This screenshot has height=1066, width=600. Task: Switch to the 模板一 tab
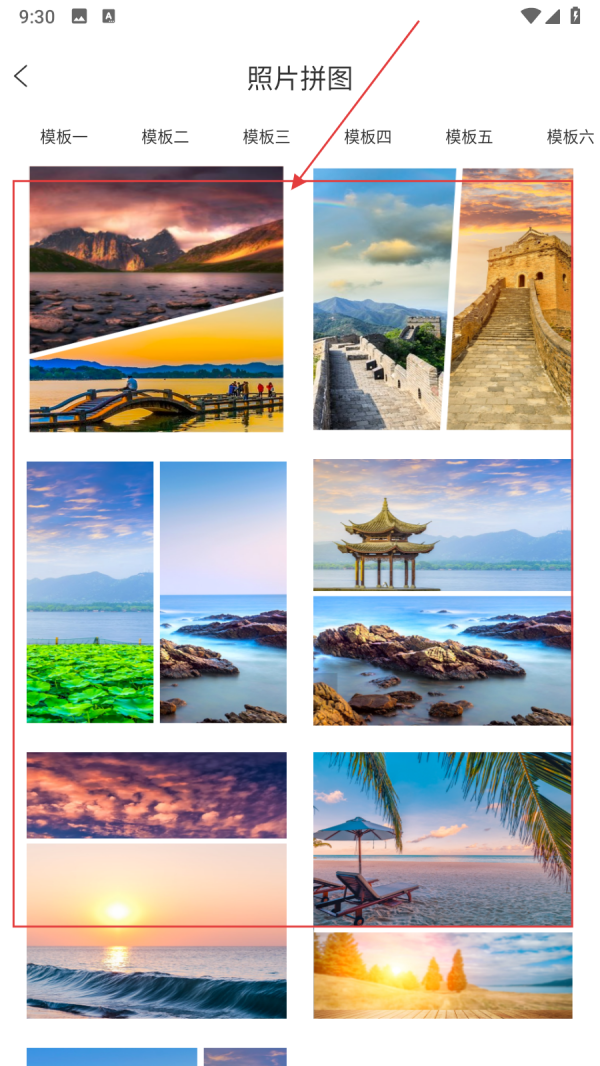coord(64,137)
